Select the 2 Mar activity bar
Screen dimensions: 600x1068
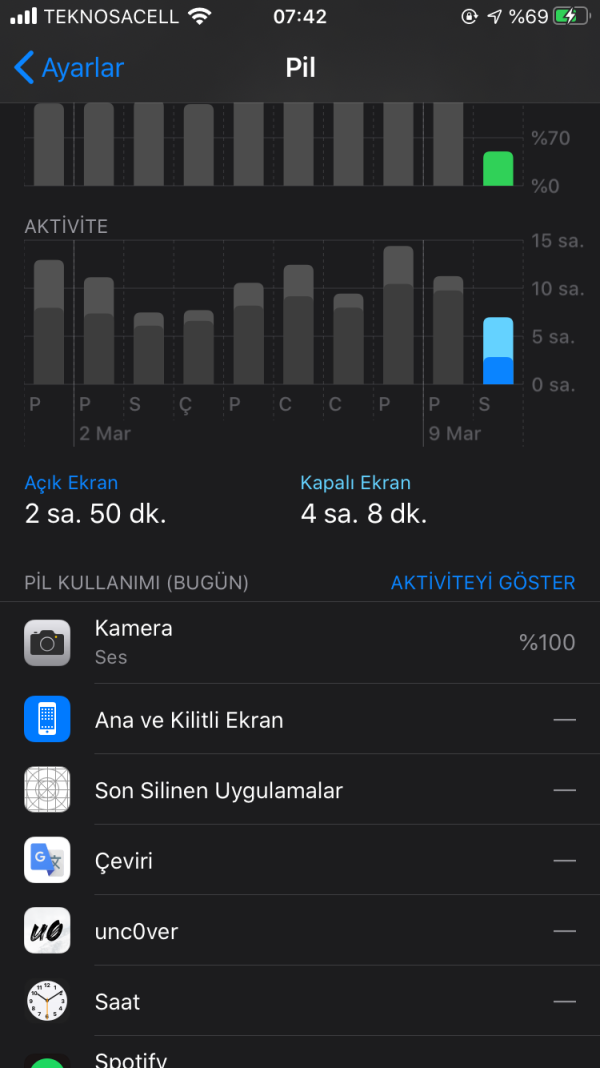(98, 332)
